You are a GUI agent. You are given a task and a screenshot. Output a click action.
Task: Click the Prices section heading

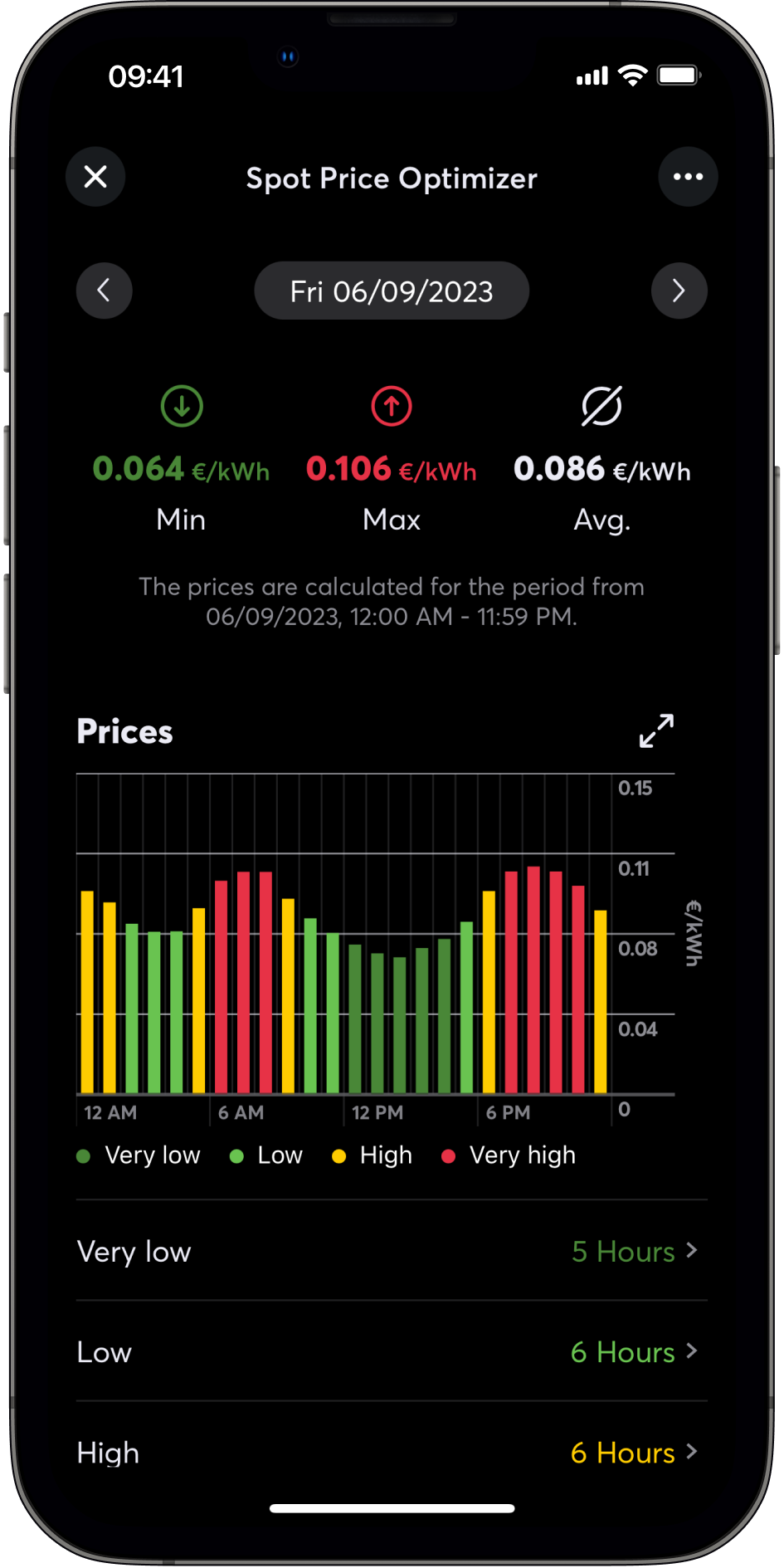[124, 731]
